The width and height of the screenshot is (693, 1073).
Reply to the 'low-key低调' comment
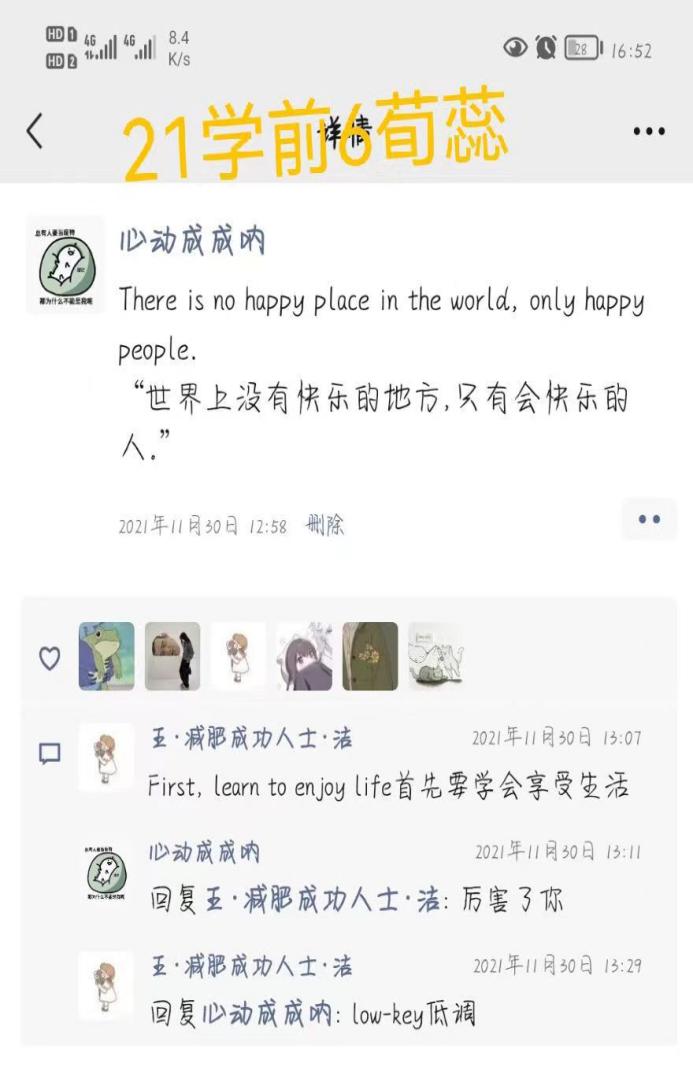tap(312, 1014)
